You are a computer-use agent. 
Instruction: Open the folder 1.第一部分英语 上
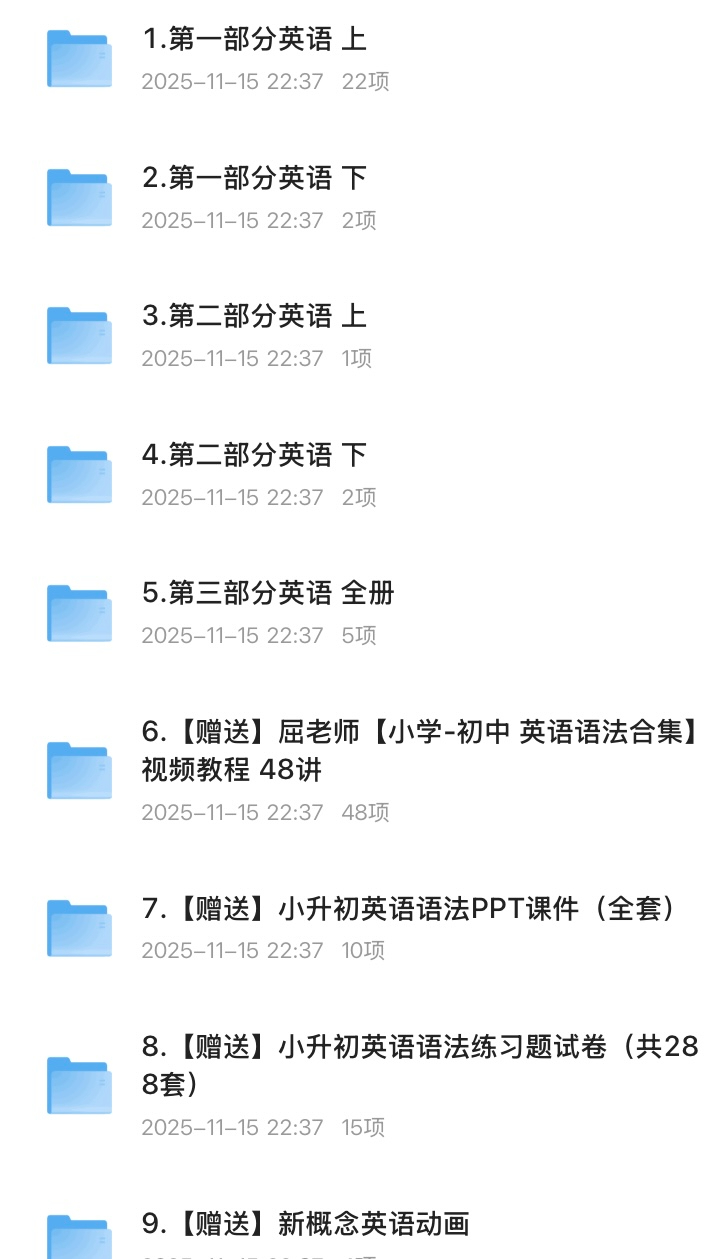click(255, 40)
